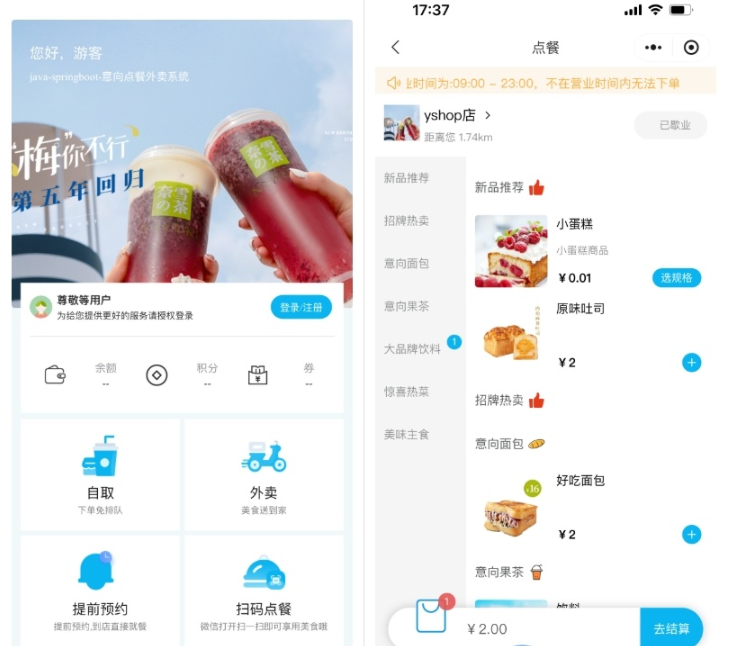
Task: Add 好吃面包 to the cart
Action: 691,534
